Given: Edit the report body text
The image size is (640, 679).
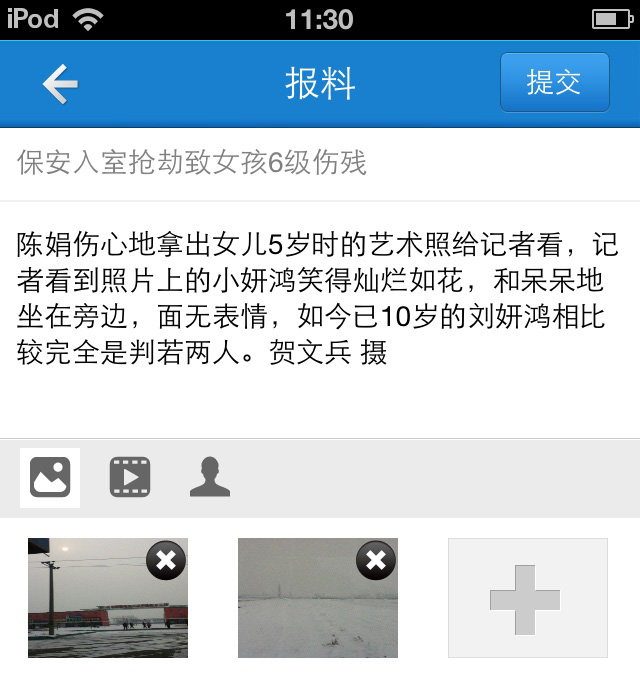Looking at the screenshot, I should [x=318, y=298].
